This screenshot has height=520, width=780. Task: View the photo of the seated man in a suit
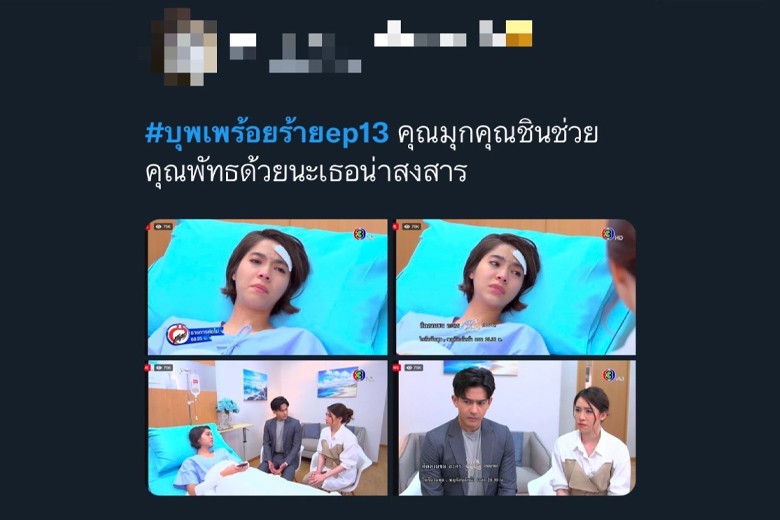pyautogui.click(x=515, y=427)
